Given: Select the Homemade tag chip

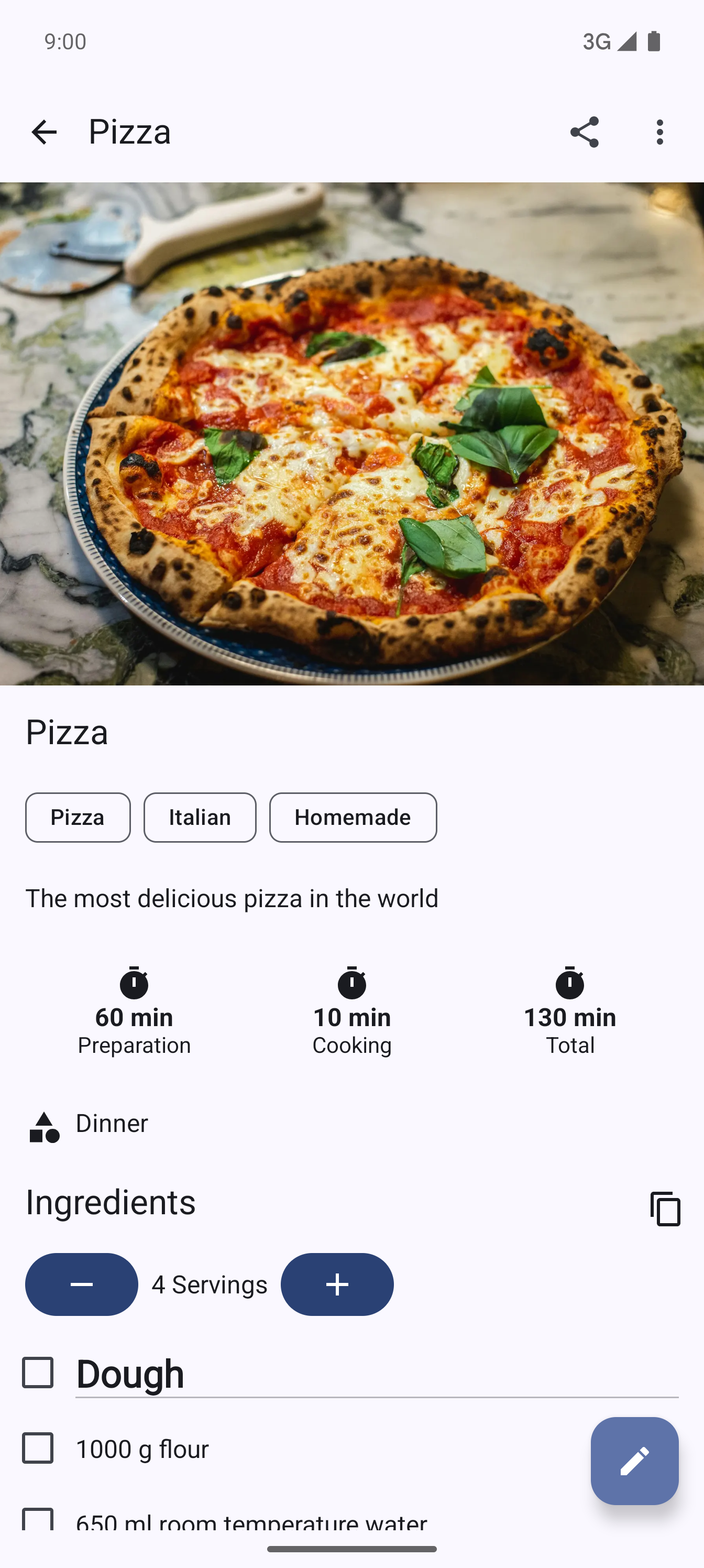Looking at the screenshot, I should 353,818.
